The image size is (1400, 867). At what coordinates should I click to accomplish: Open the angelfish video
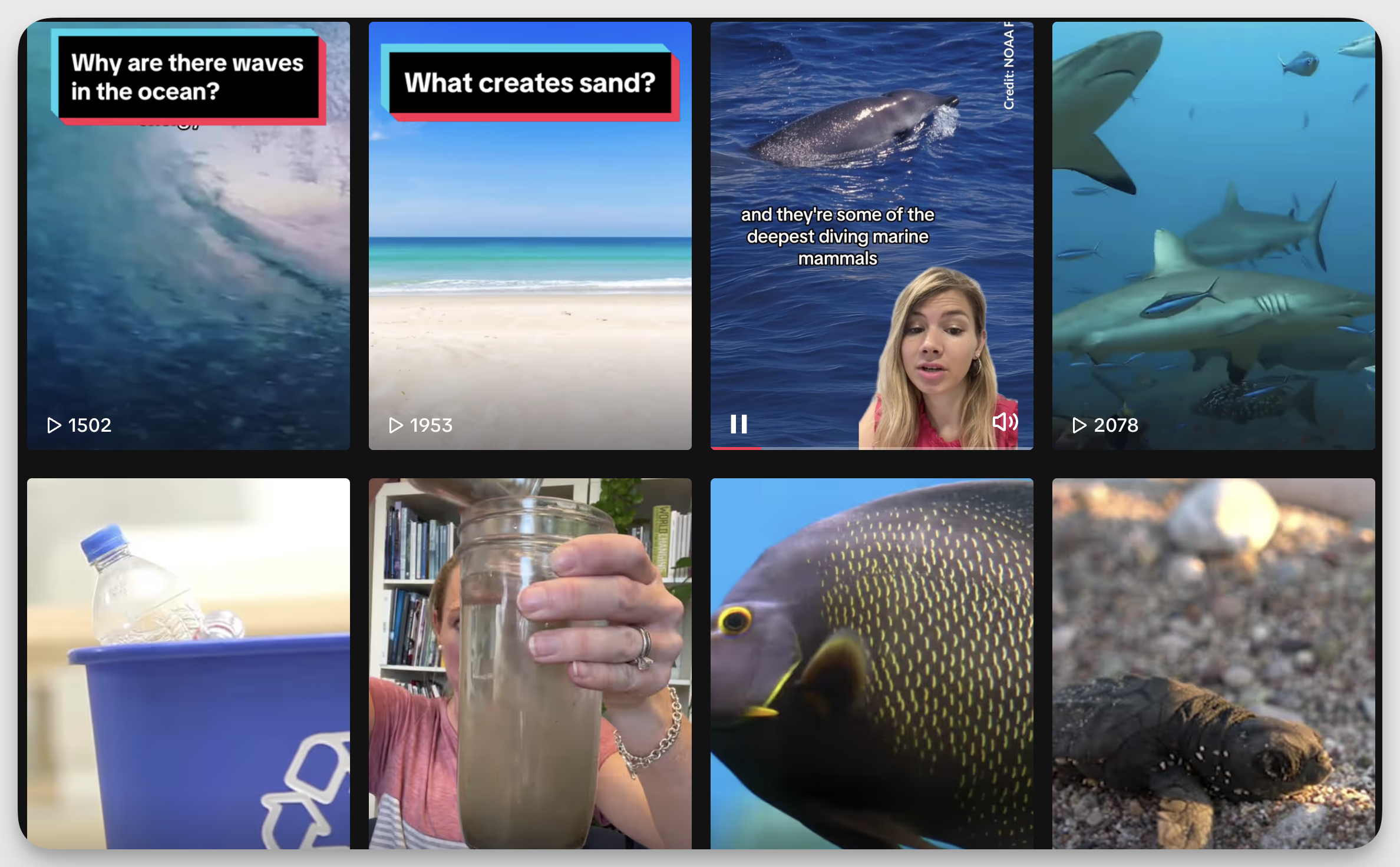pos(871,663)
